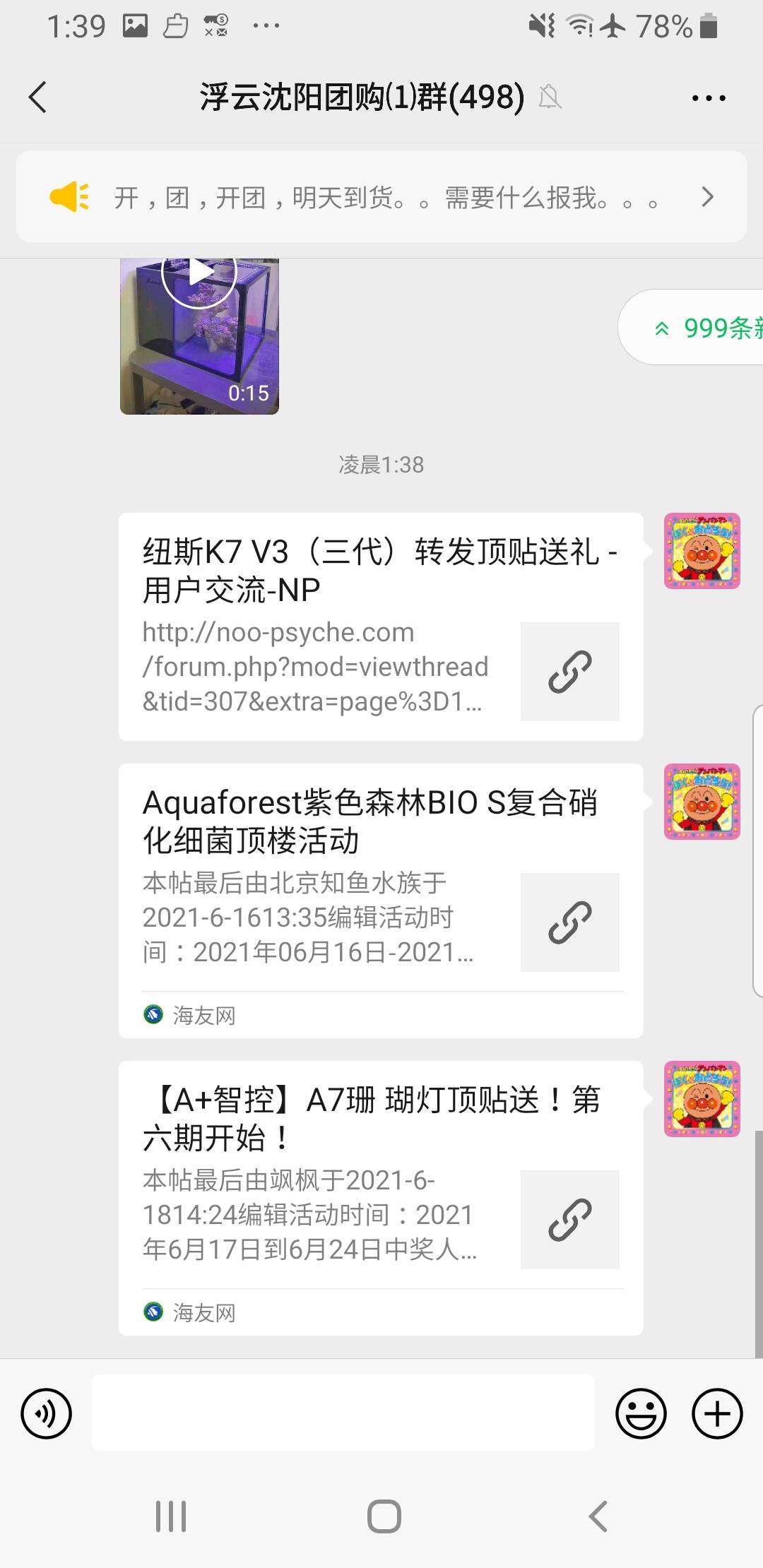Image resolution: width=763 pixels, height=1568 pixels.
Task: Go back from the group chat
Action: click(38, 97)
